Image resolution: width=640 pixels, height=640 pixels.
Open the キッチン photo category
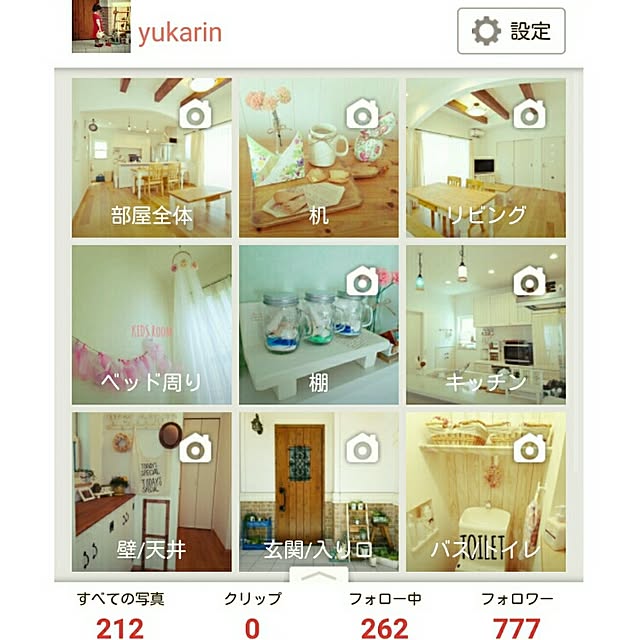pyautogui.click(x=486, y=324)
